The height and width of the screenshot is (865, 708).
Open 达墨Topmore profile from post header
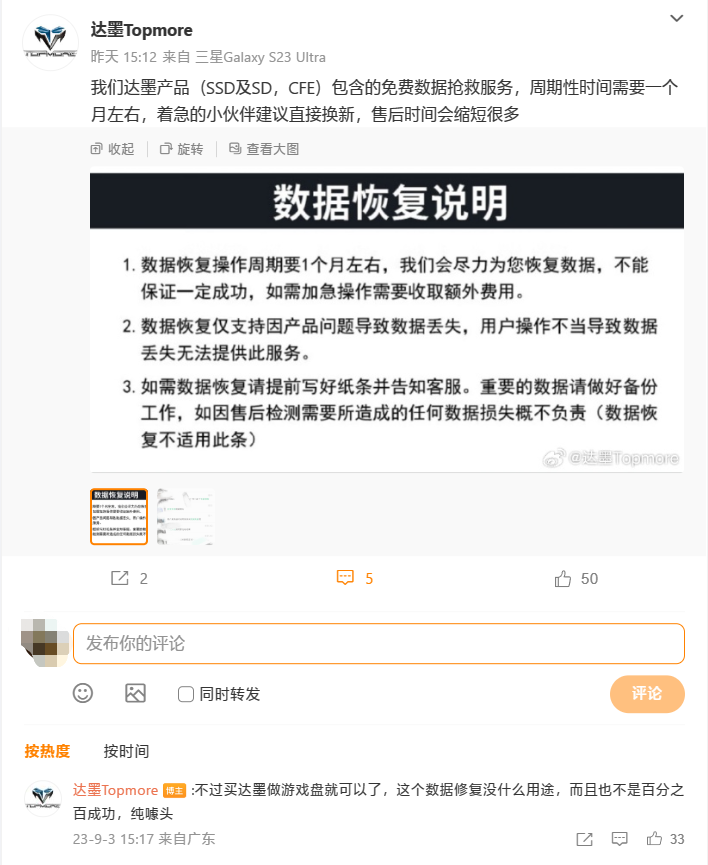pos(141,30)
